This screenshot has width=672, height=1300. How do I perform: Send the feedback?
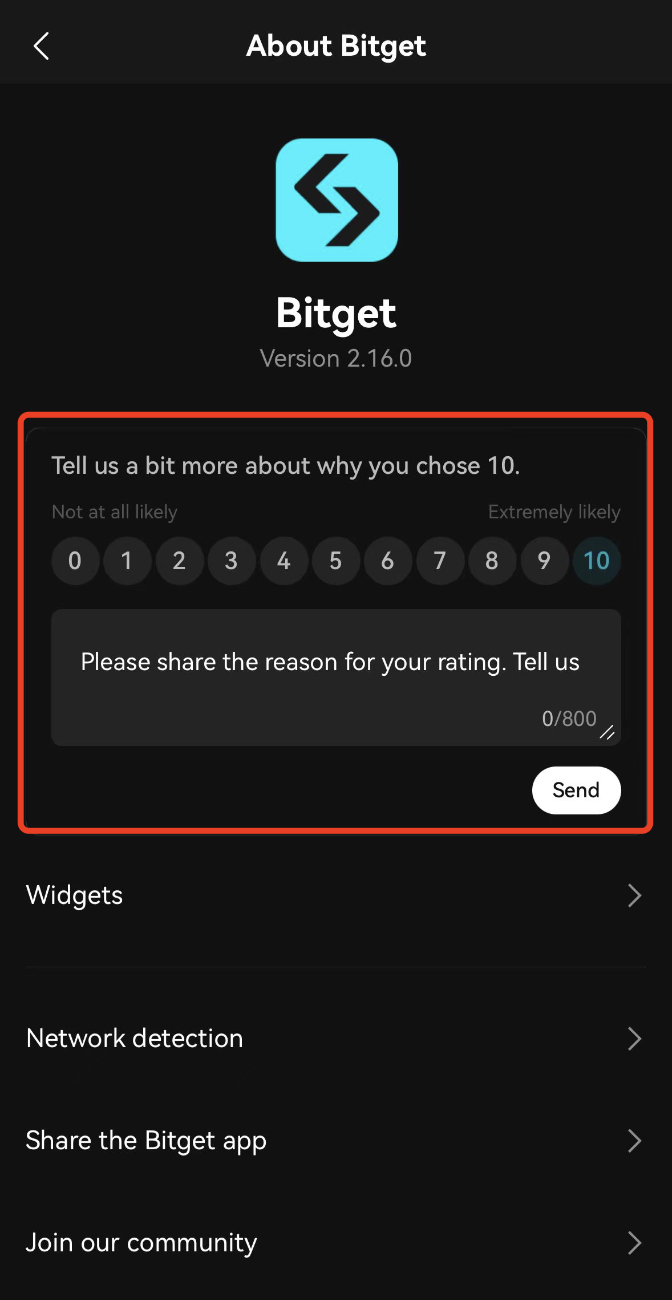pyautogui.click(x=576, y=790)
